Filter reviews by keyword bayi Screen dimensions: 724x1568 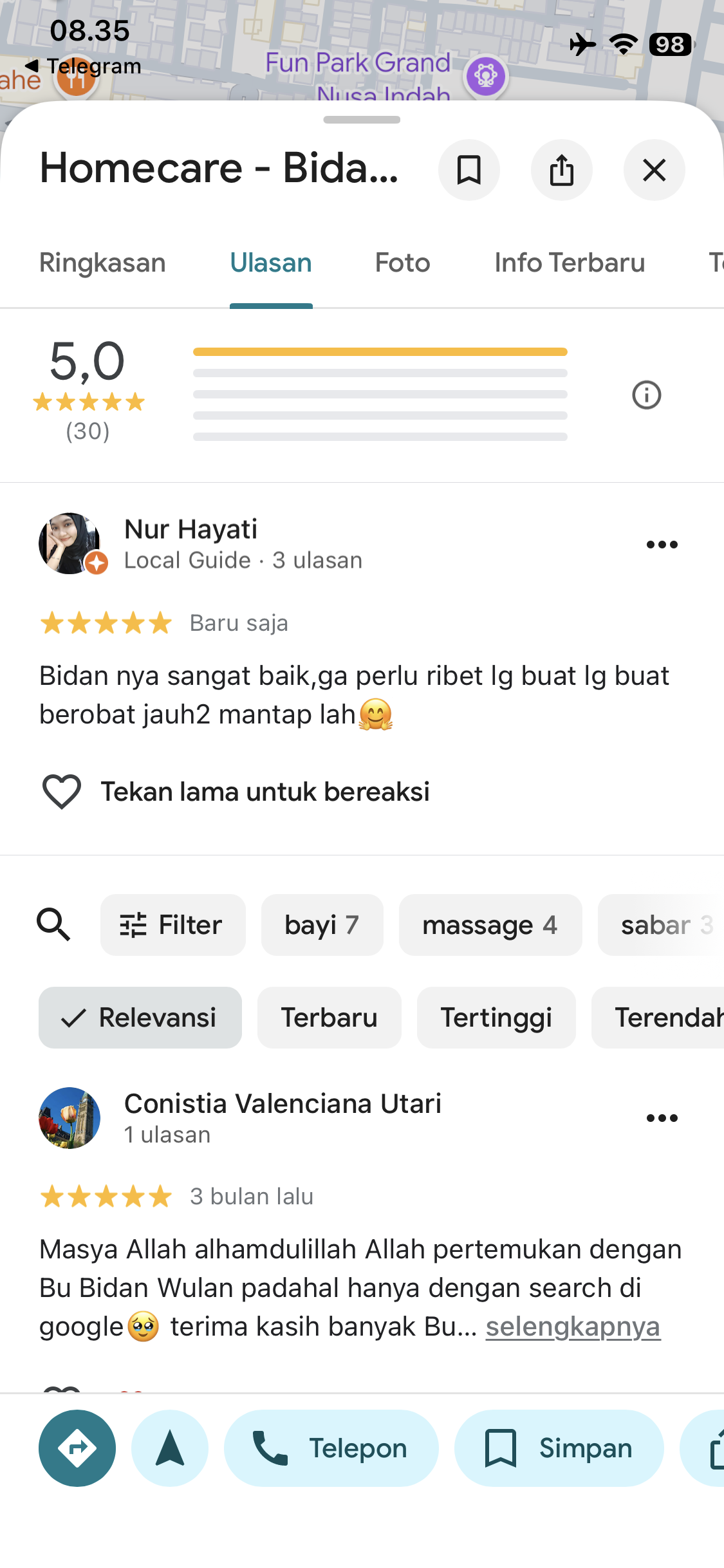(x=322, y=925)
